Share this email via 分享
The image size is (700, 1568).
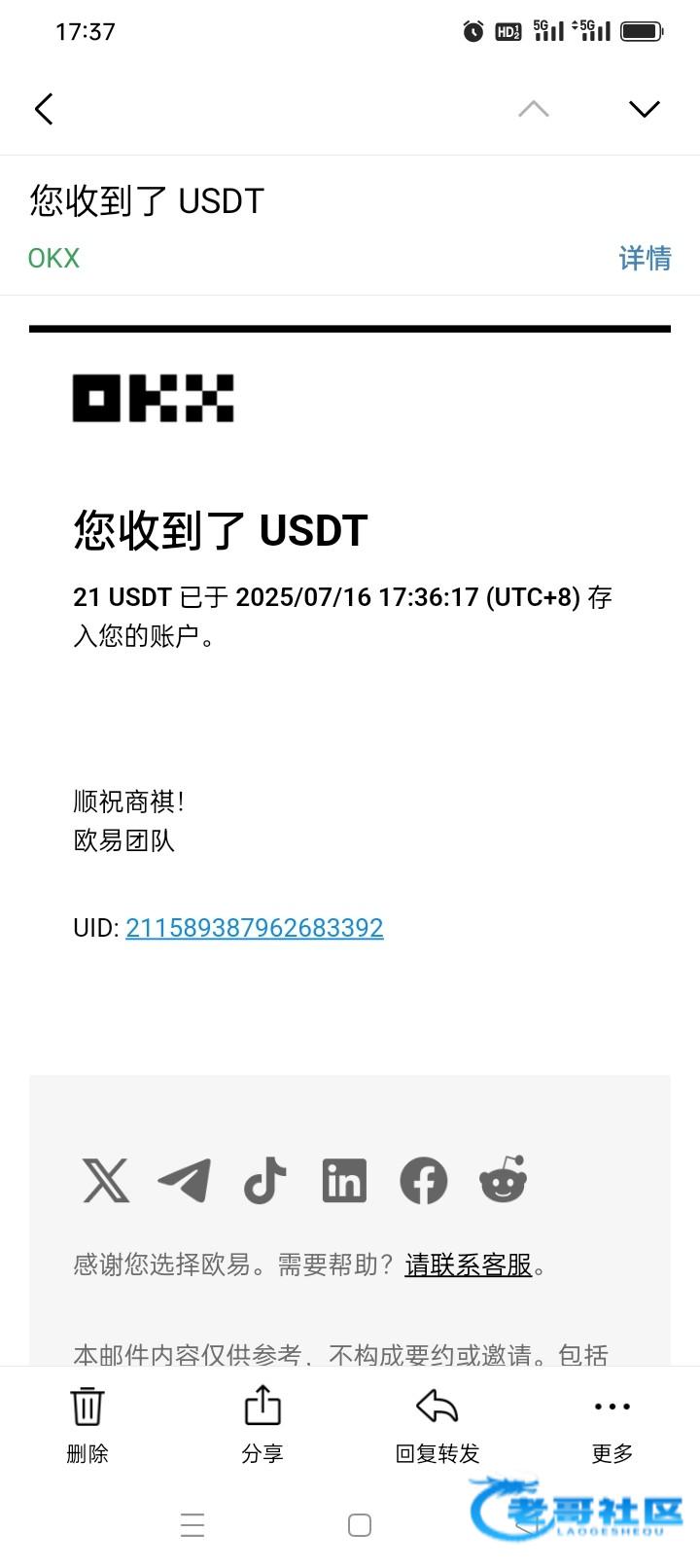coord(262,1425)
